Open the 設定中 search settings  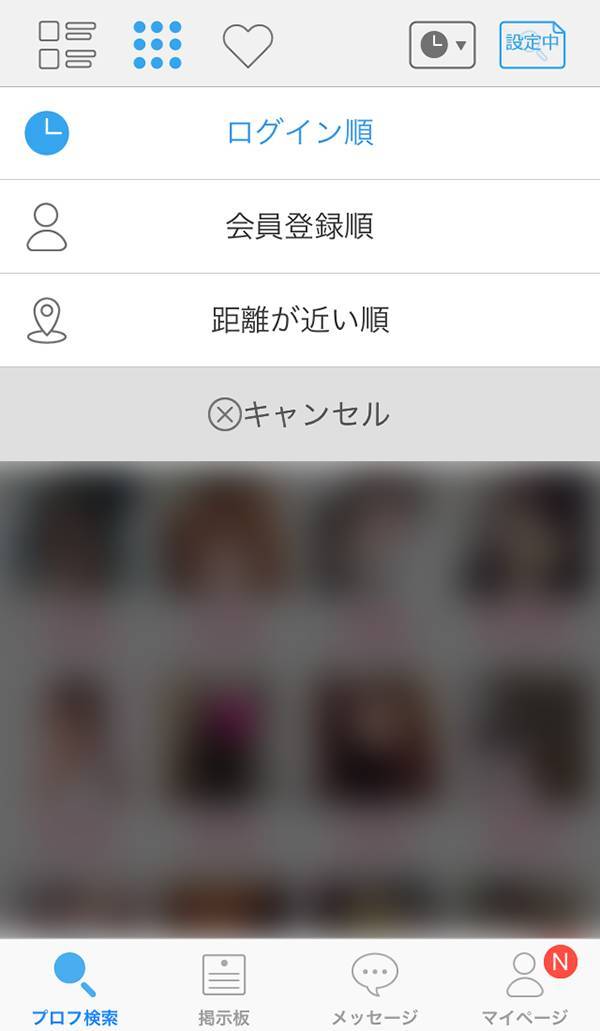tap(532, 45)
